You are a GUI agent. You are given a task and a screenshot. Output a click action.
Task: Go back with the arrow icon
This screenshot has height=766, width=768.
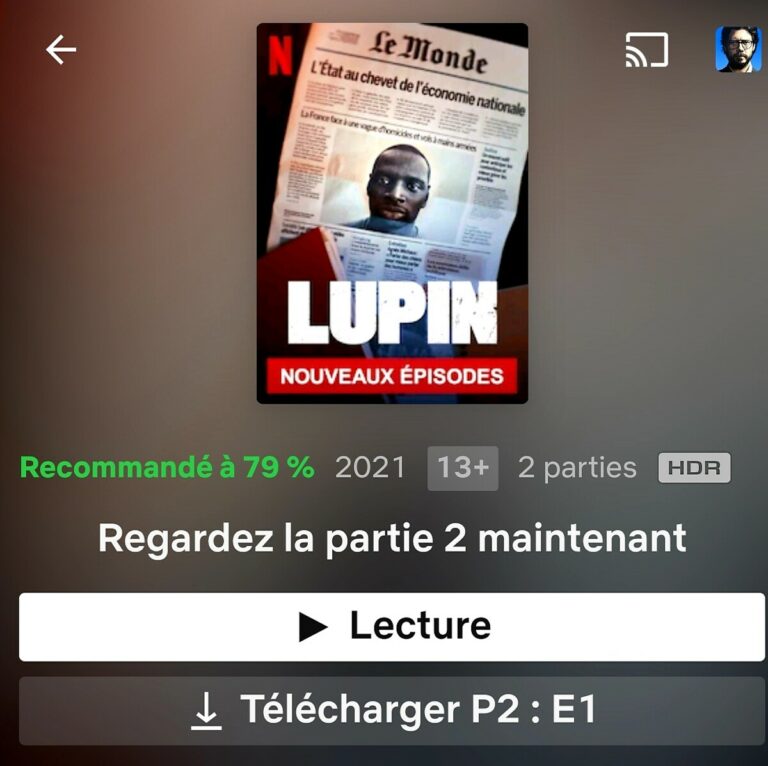(x=61, y=50)
